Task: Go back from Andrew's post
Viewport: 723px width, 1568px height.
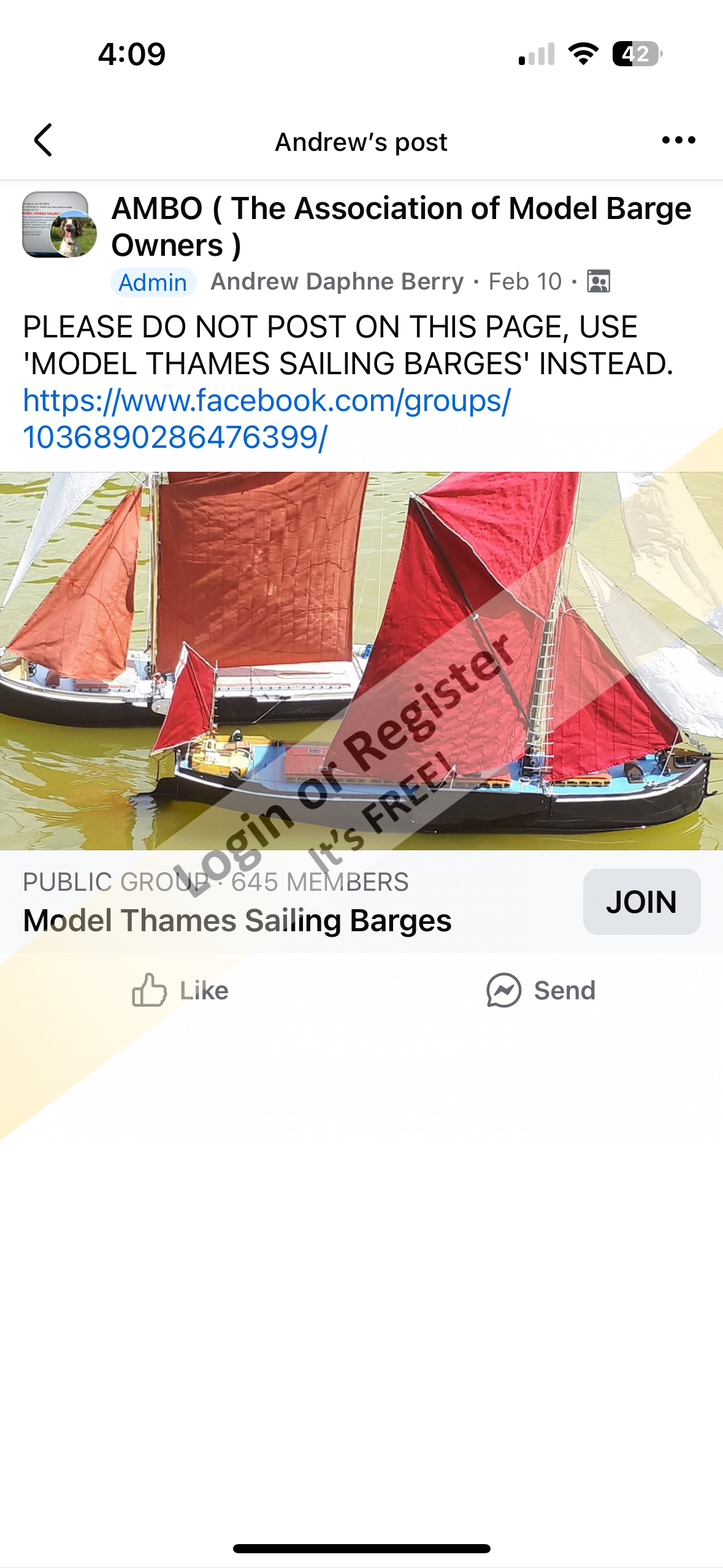Action: pos(43,140)
